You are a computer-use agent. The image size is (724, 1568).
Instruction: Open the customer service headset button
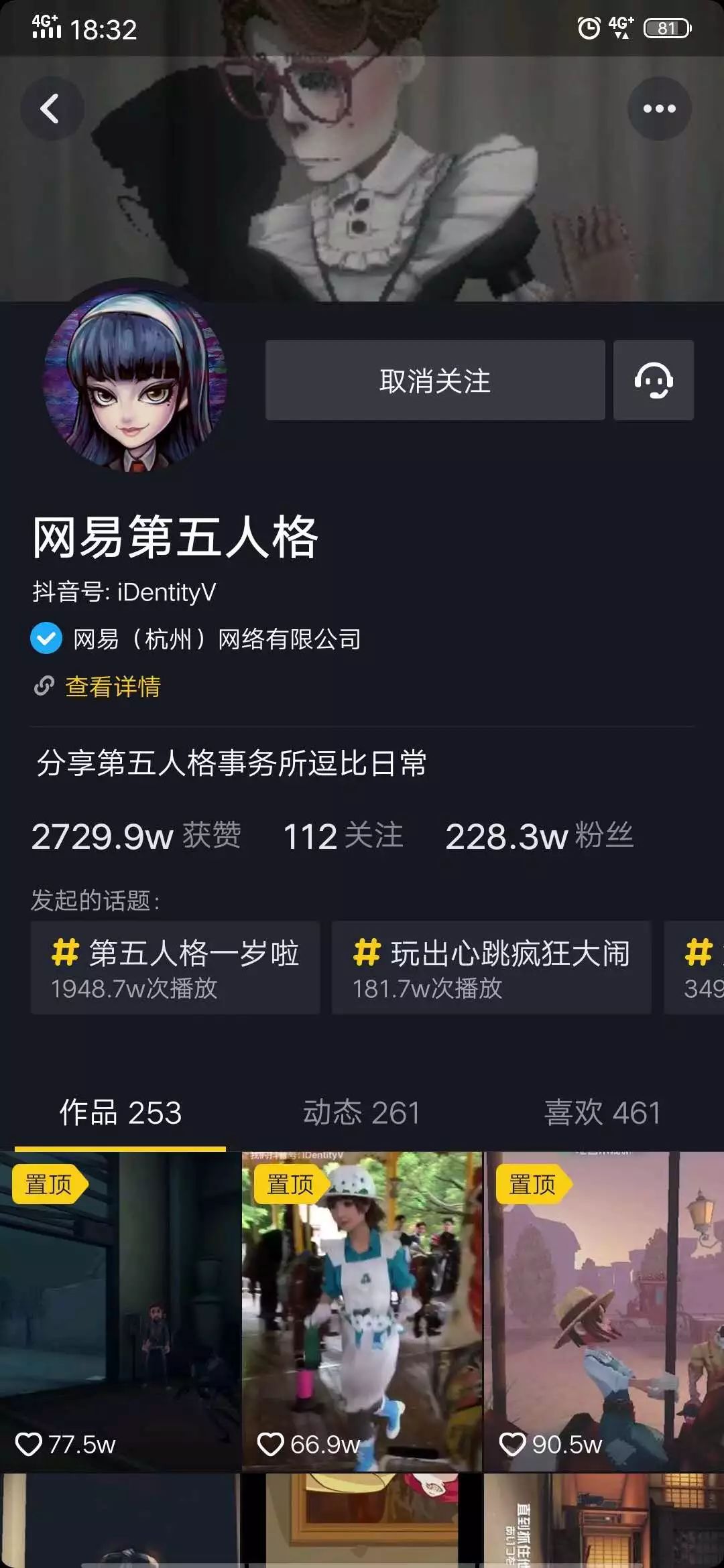[653, 381]
